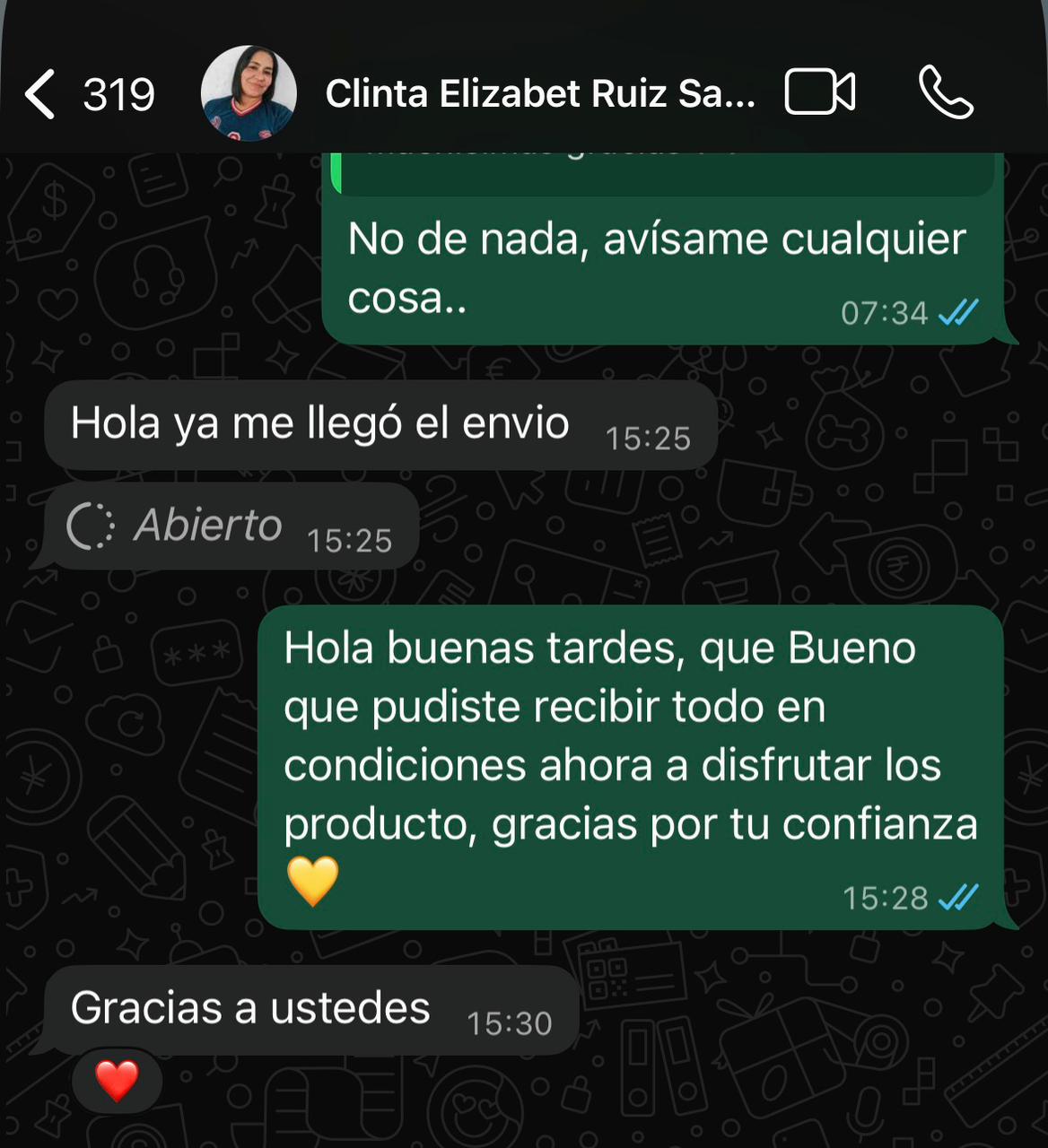
Task: Open Clinta Elizabet Ruiz's profile photo
Action: point(249,93)
